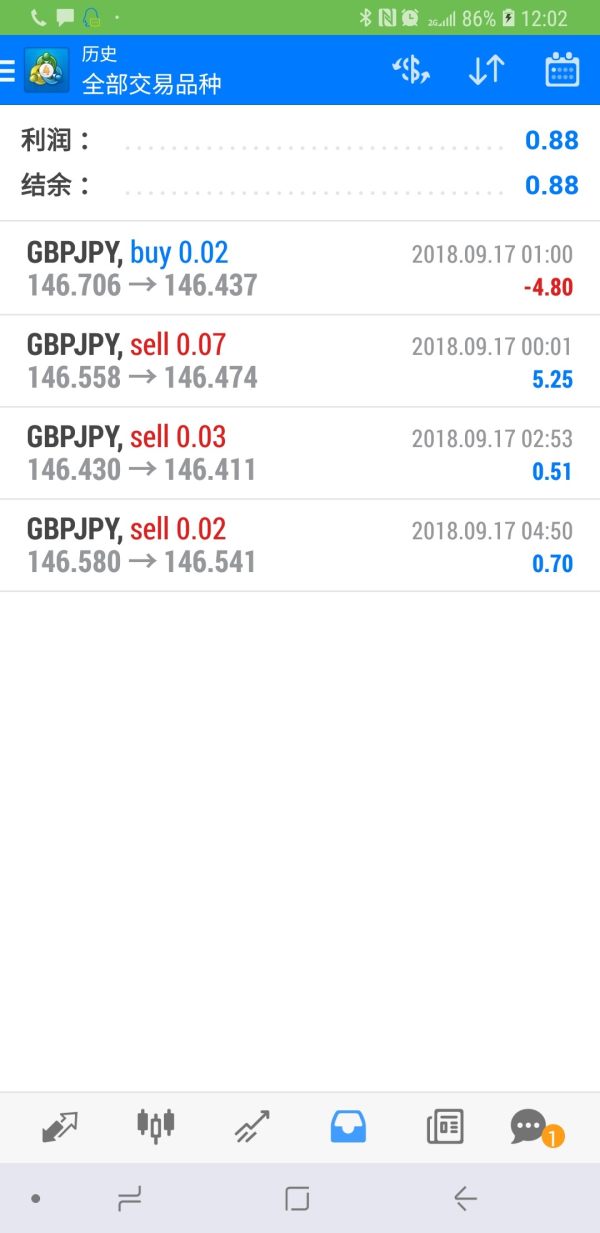Switch to the candlestick chart tab
Viewport: 600px width, 1233px height.
155,1126
